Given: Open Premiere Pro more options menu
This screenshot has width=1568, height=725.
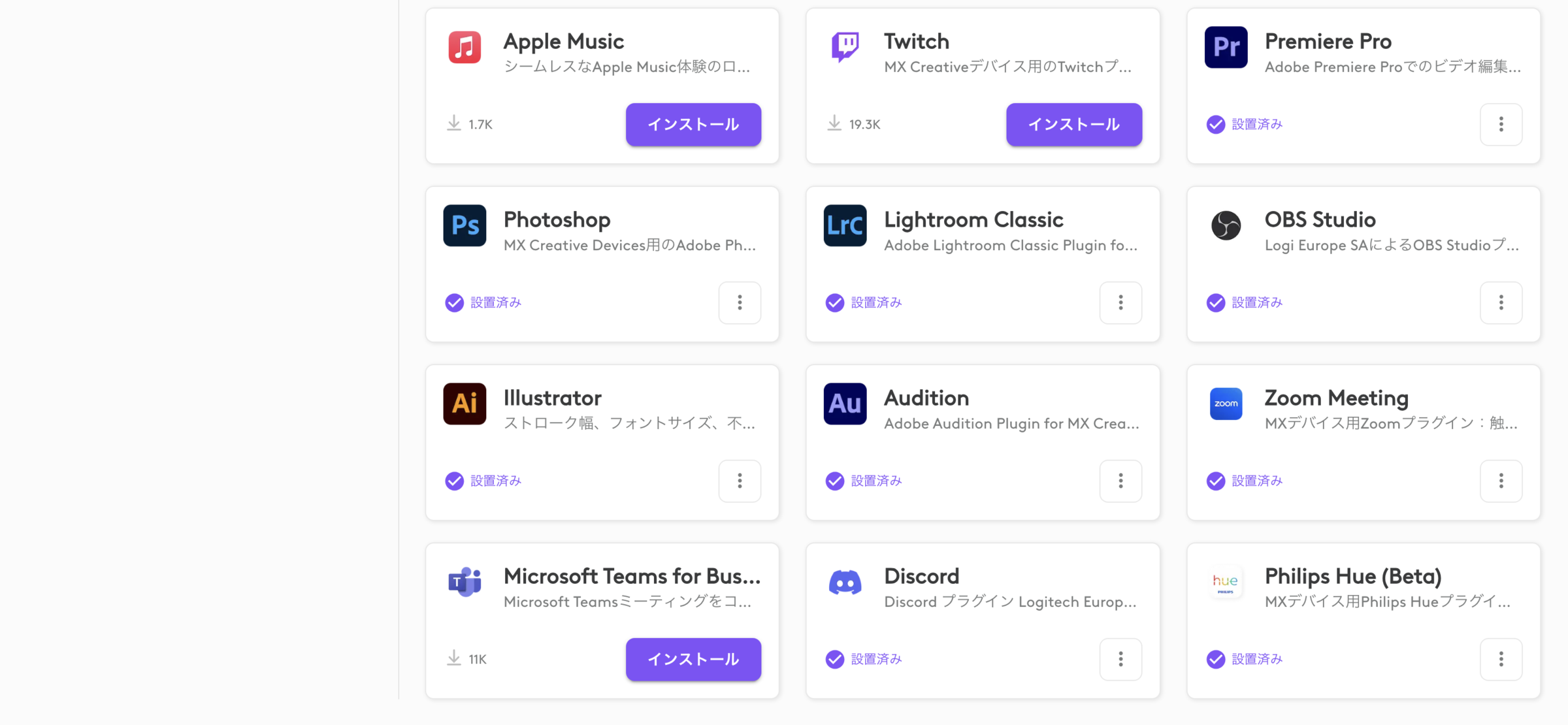Looking at the screenshot, I should tap(1501, 124).
